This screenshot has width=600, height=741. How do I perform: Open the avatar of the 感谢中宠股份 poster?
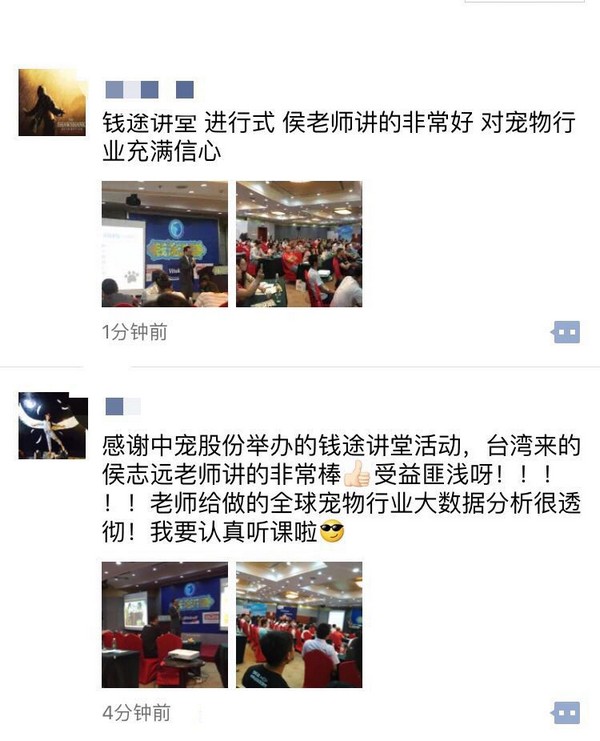click(x=52, y=425)
